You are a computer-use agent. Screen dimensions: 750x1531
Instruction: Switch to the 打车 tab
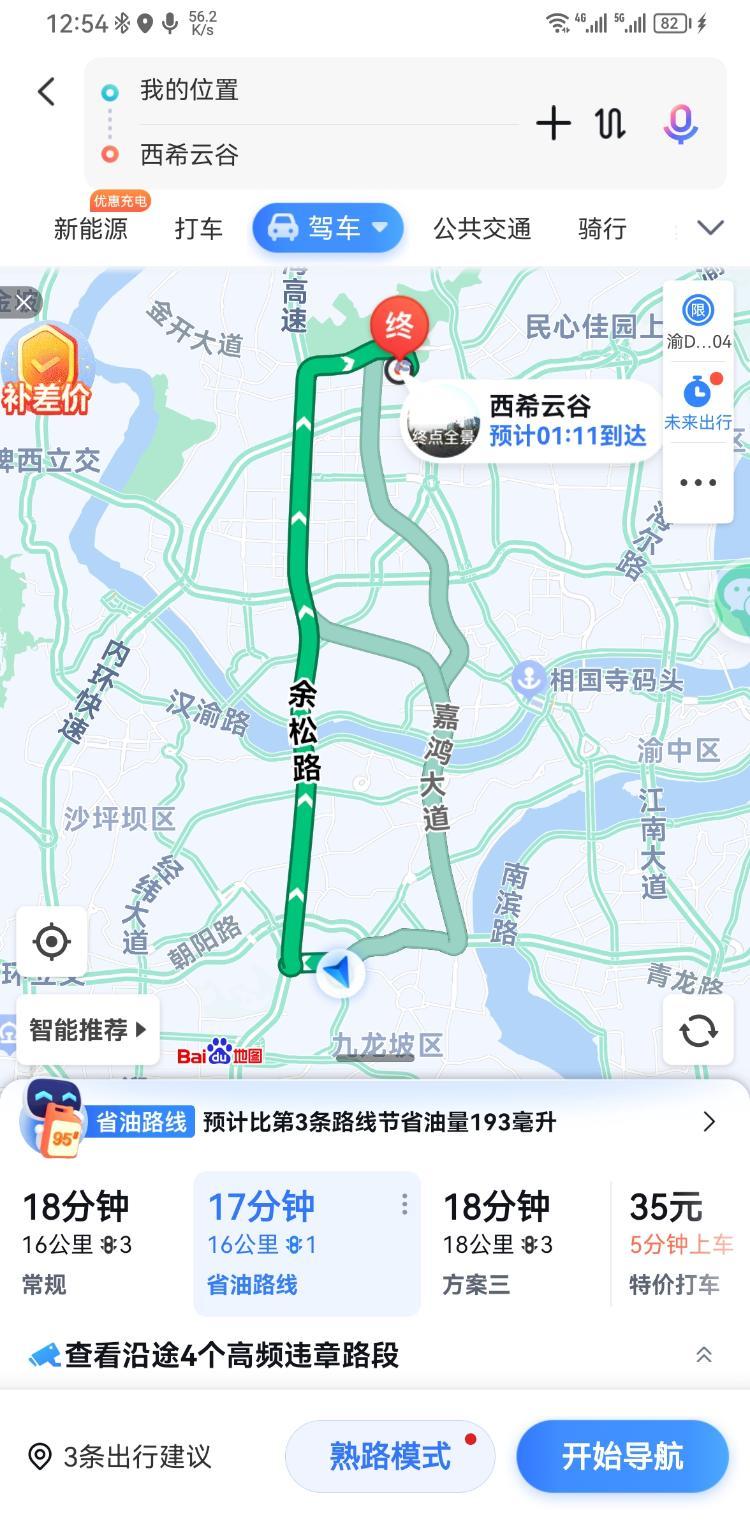coord(199,229)
